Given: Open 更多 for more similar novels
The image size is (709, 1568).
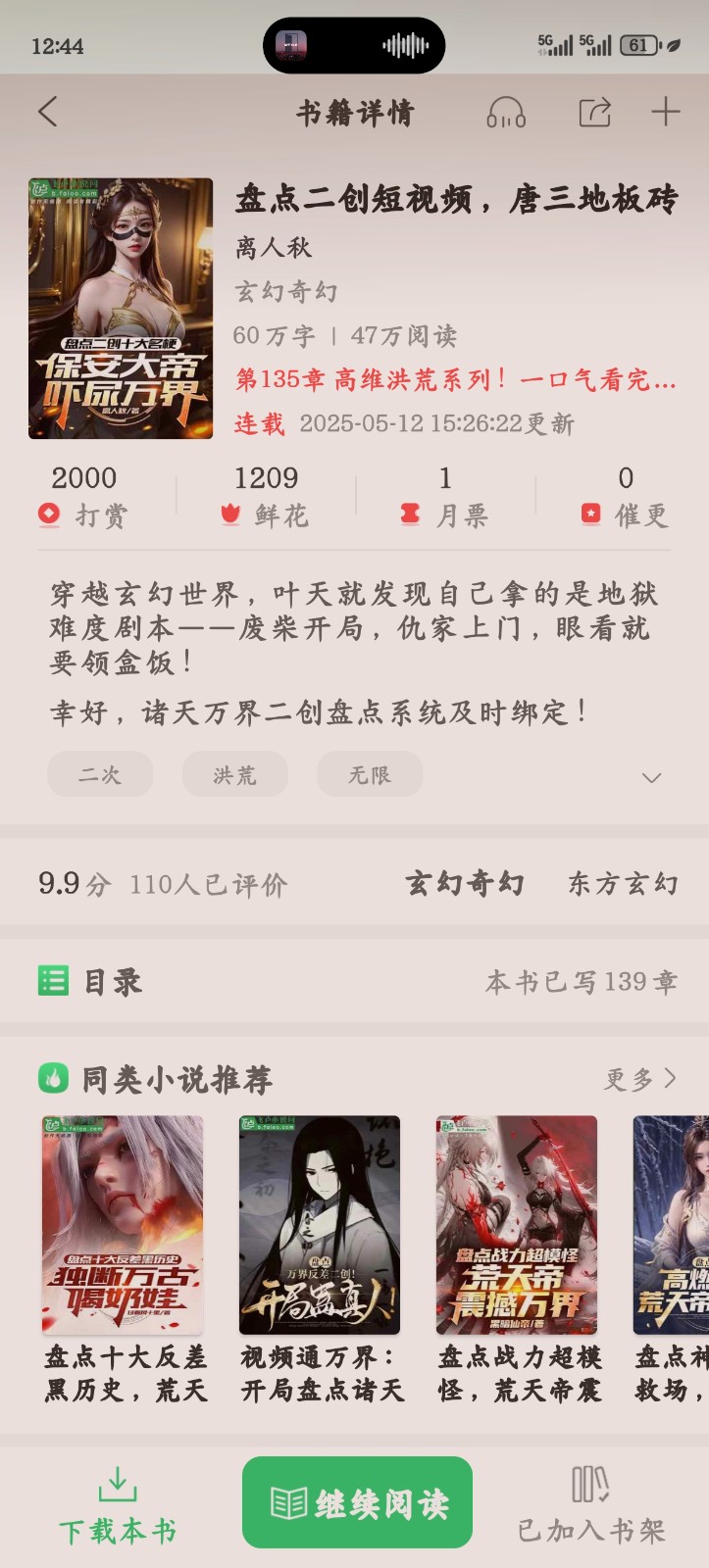Looking at the screenshot, I should (638, 1079).
